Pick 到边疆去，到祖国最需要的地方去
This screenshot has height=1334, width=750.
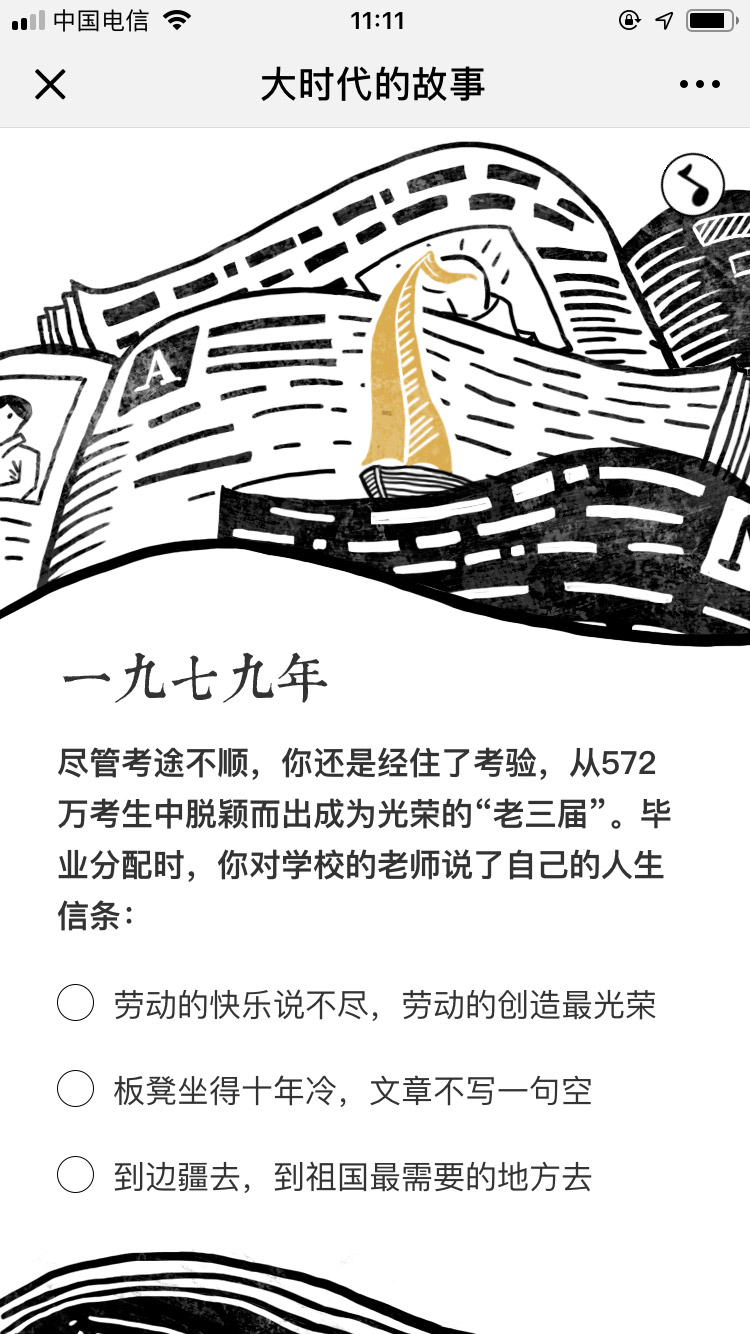pos(76,1175)
